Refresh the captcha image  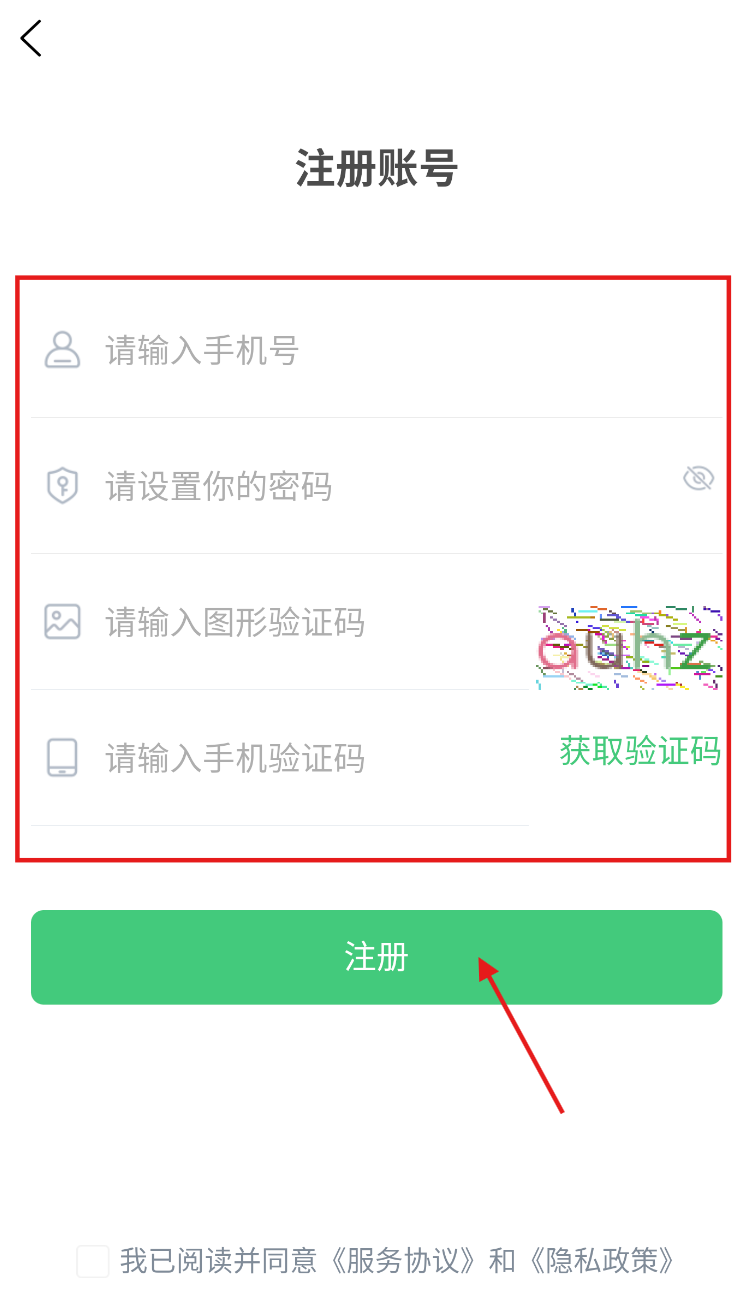pos(630,648)
